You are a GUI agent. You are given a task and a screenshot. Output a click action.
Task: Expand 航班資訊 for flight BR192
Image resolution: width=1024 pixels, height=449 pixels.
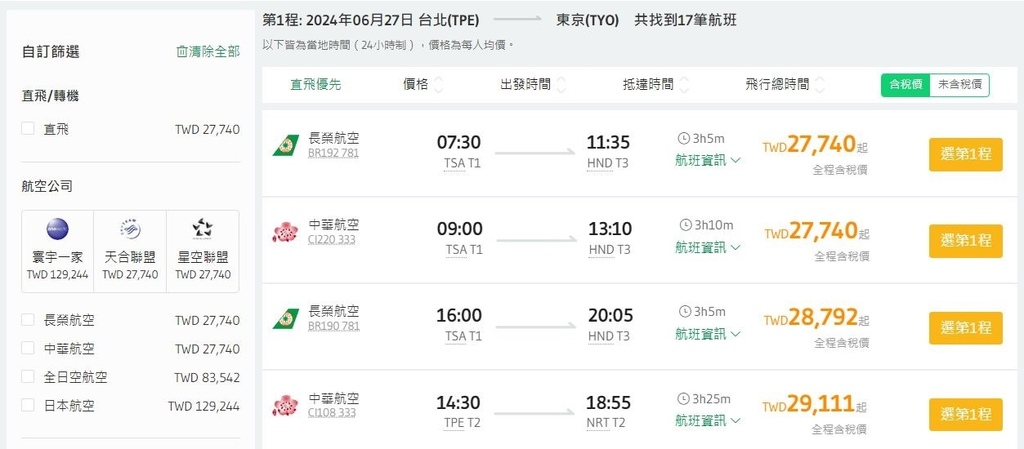[707, 160]
